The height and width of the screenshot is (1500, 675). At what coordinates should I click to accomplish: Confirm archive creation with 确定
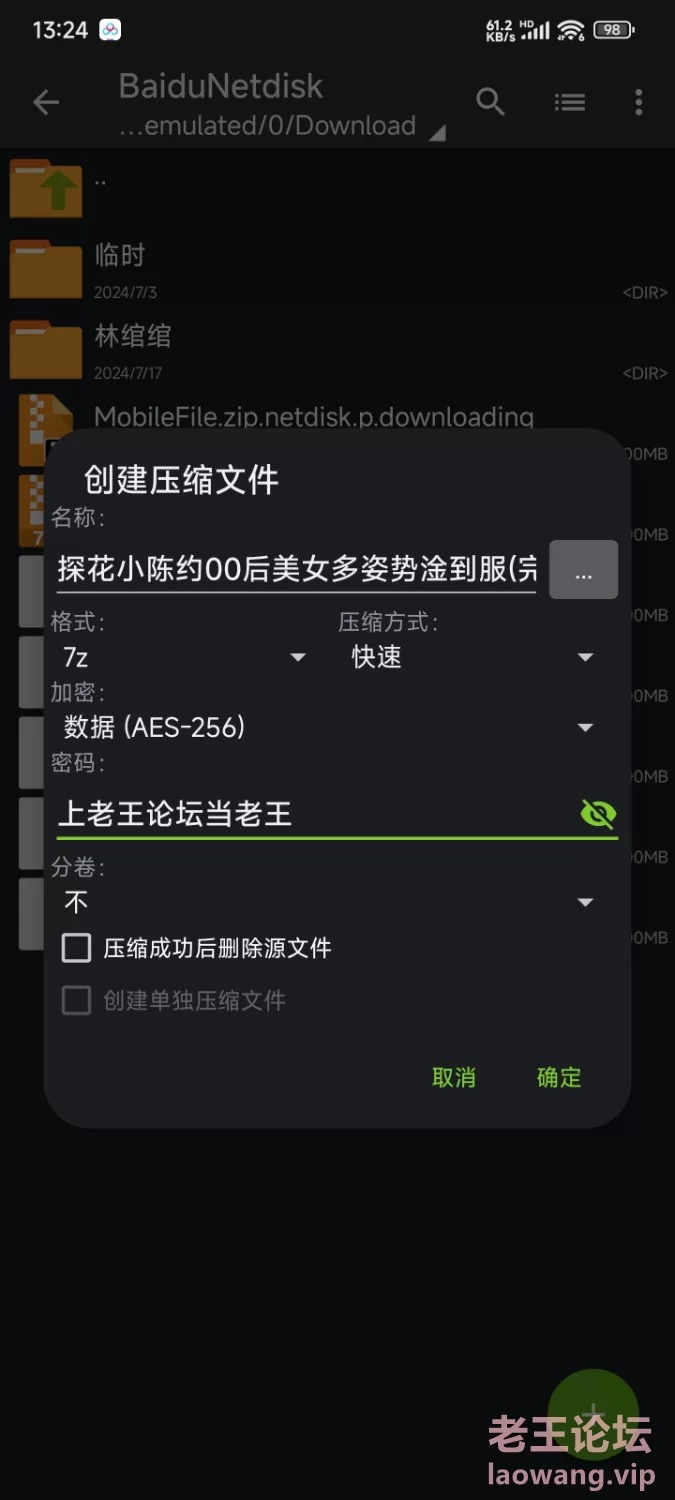click(559, 1077)
